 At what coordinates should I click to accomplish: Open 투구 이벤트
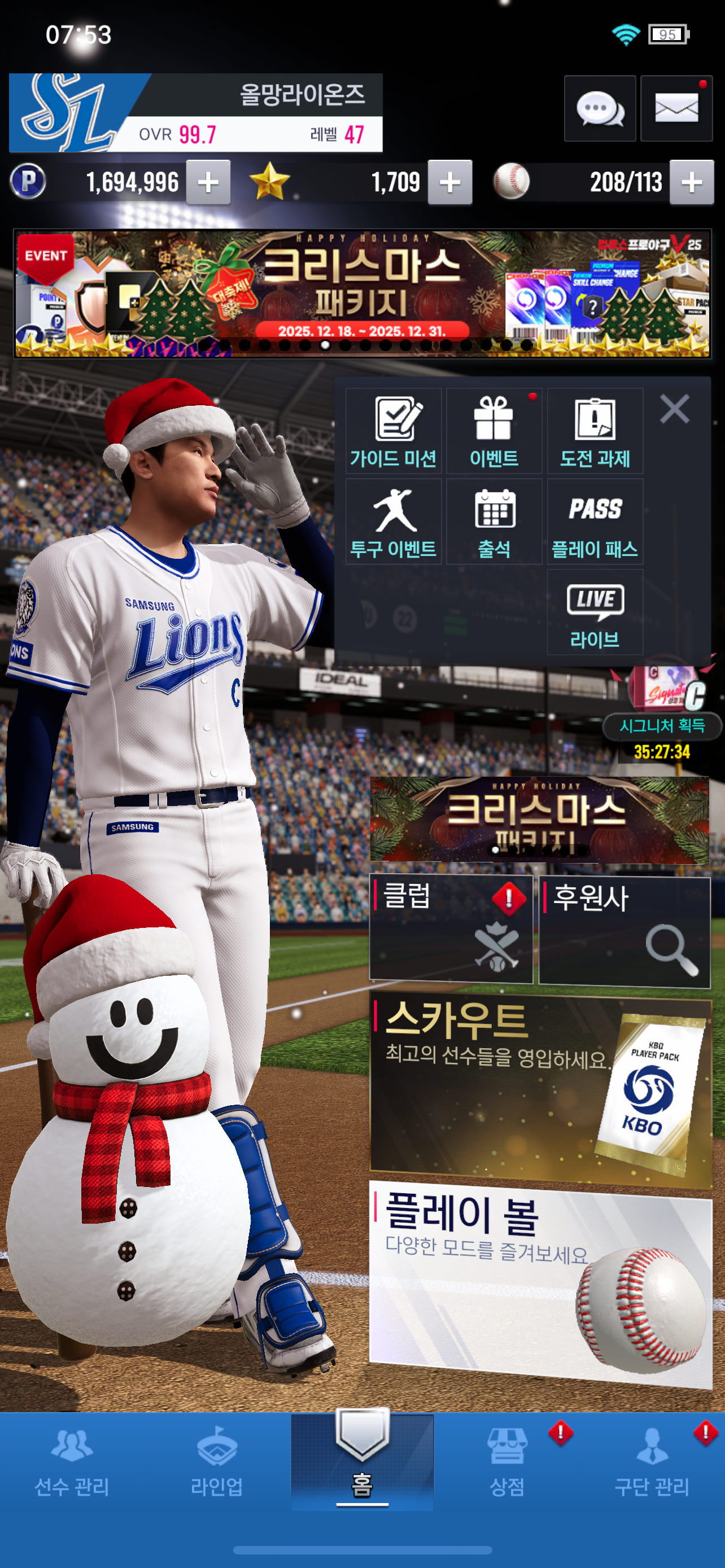[x=393, y=522]
